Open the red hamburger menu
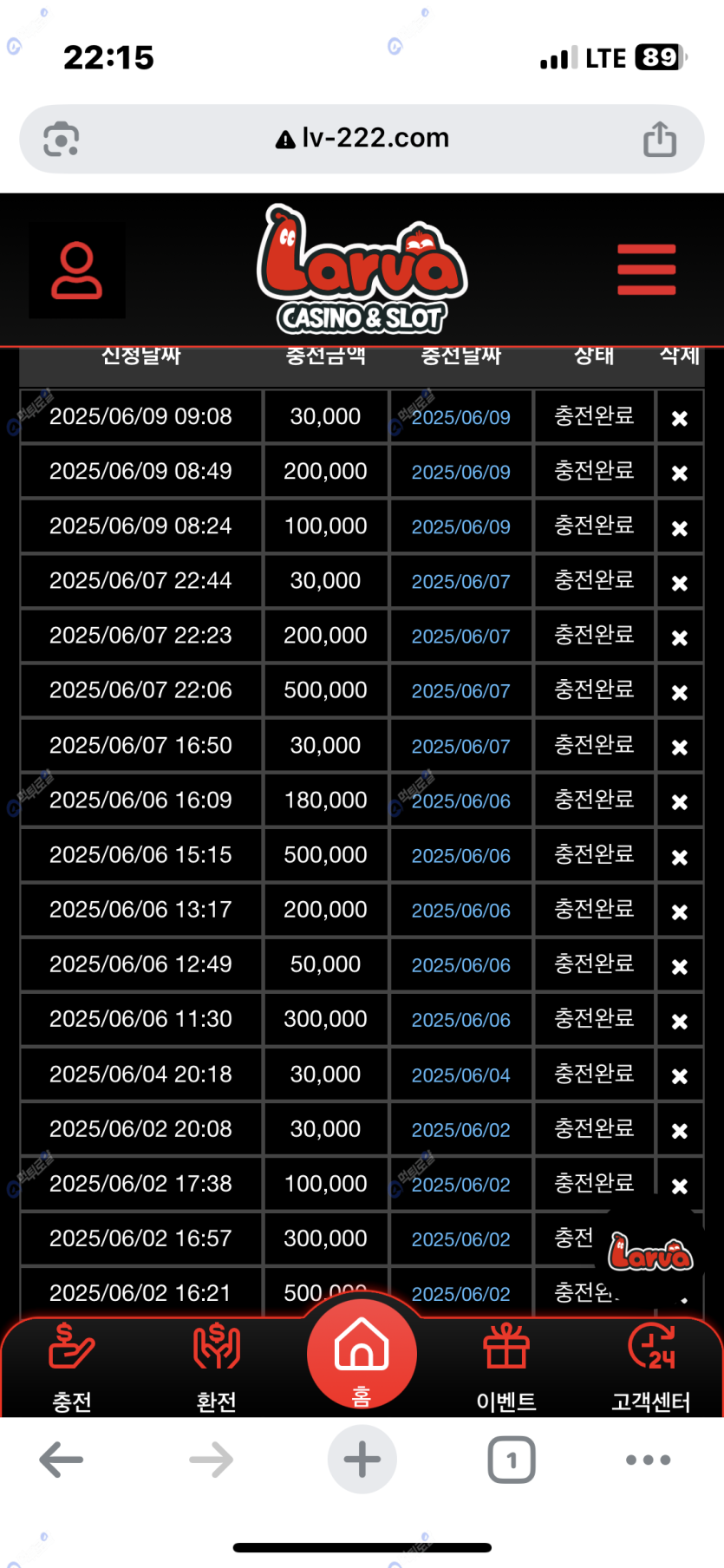 point(646,270)
